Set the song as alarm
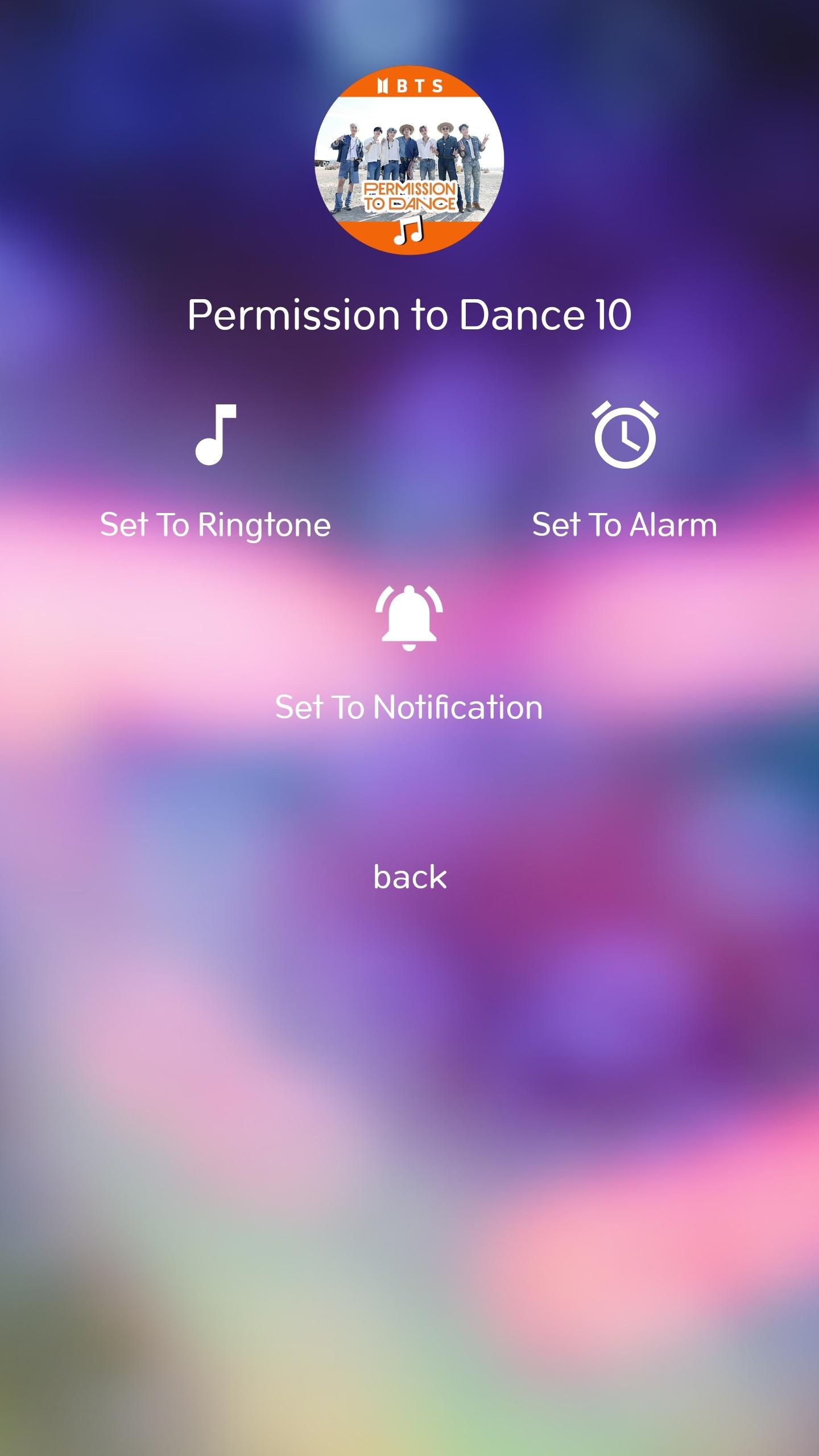819x1456 pixels. pos(624,471)
